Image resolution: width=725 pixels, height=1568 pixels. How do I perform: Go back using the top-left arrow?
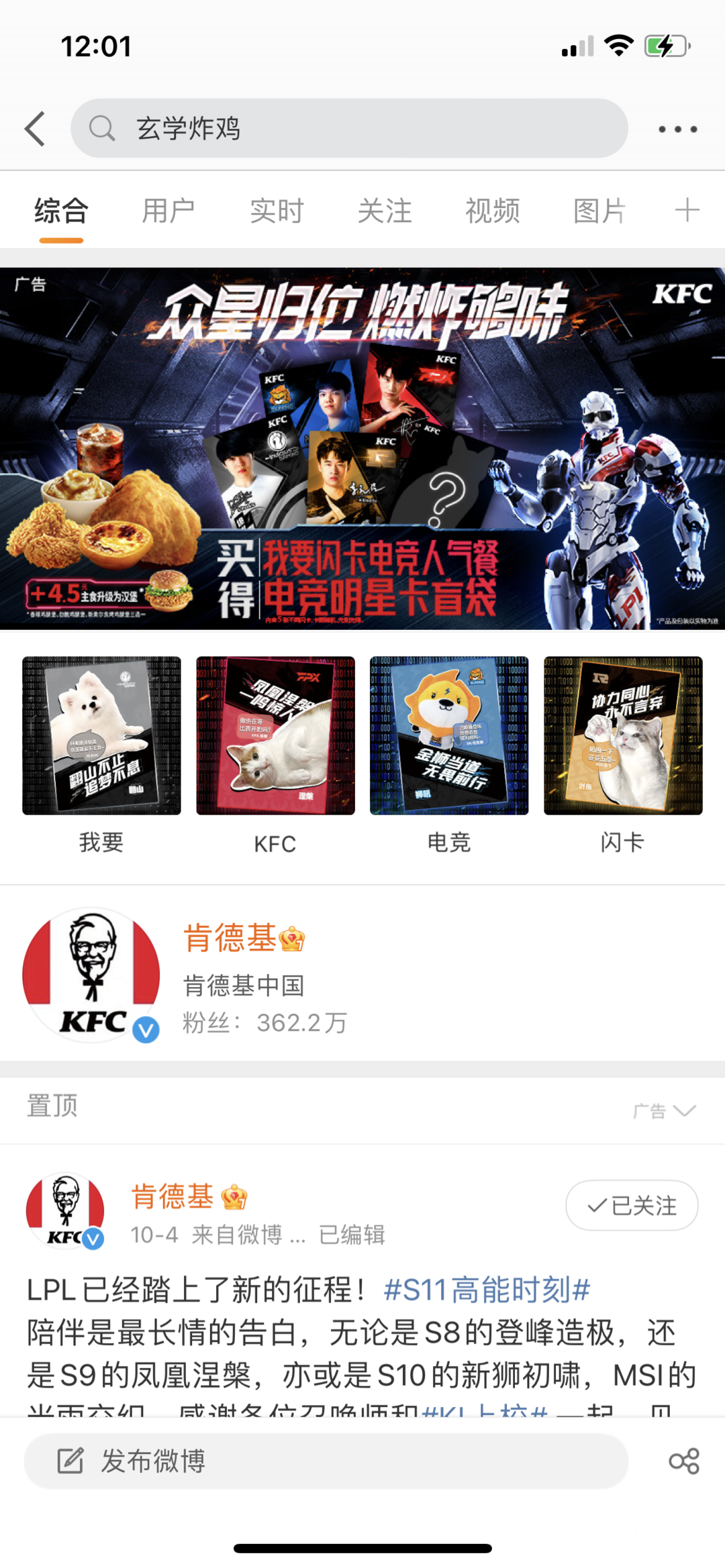(x=35, y=128)
